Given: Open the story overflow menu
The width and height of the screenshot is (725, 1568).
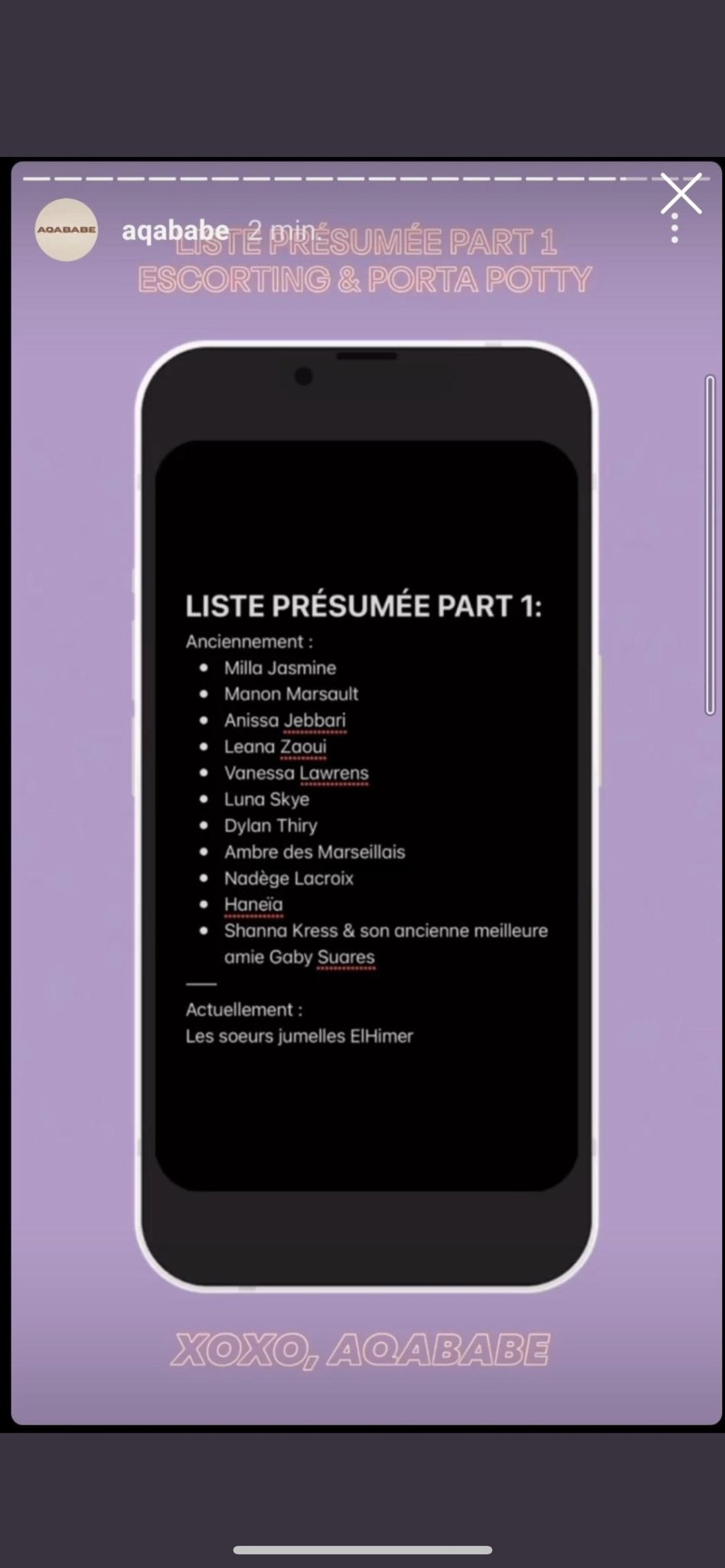Looking at the screenshot, I should [x=674, y=228].
